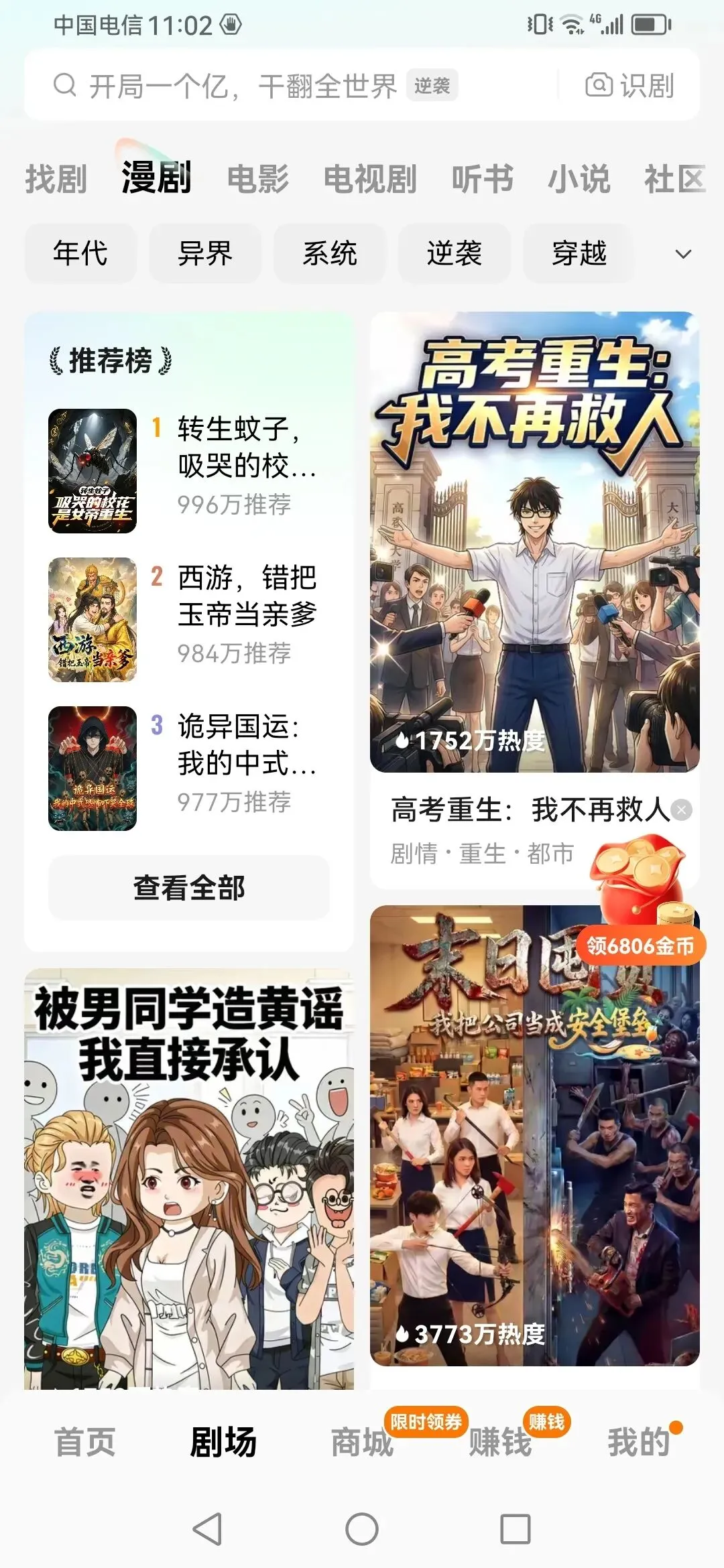Expand the genre filter chevron
The width and height of the screenshot is (724, 1568).
point(683,254)
